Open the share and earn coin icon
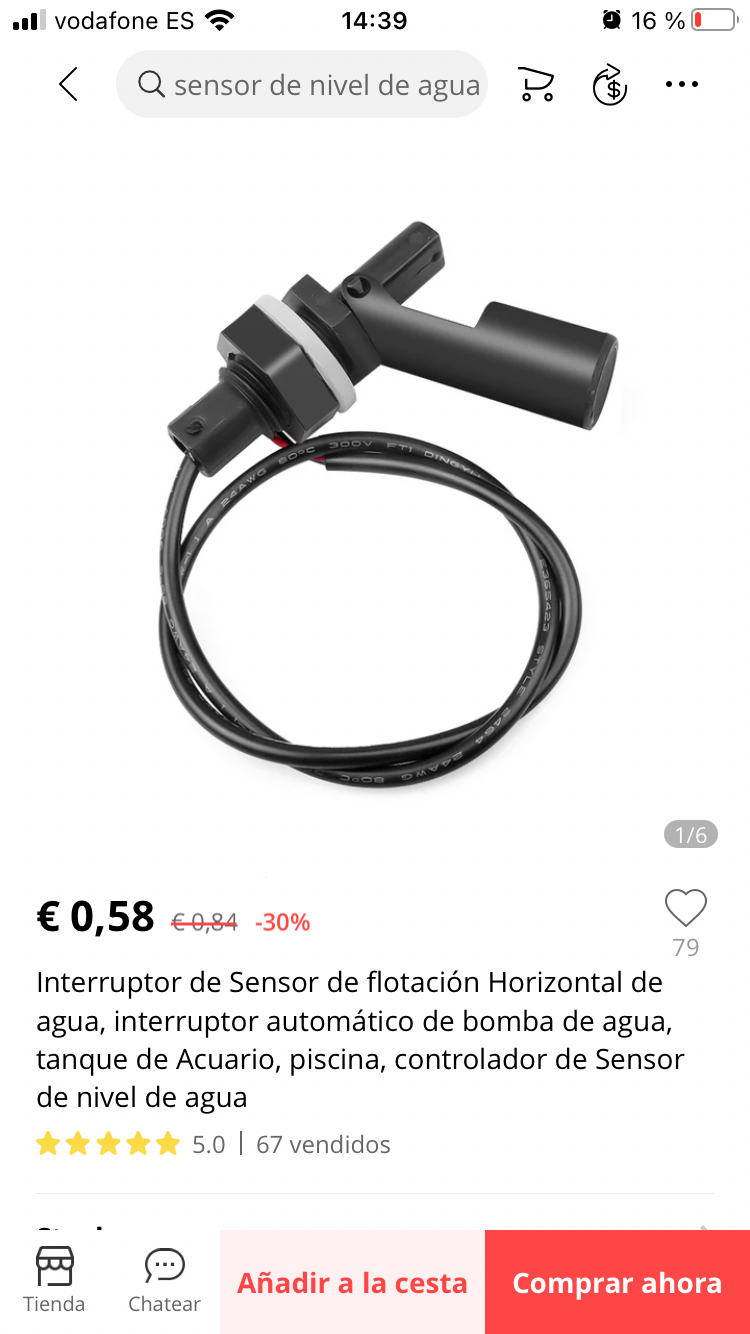This screenshot has height=1334, width=750. click(x=609, y=85)
